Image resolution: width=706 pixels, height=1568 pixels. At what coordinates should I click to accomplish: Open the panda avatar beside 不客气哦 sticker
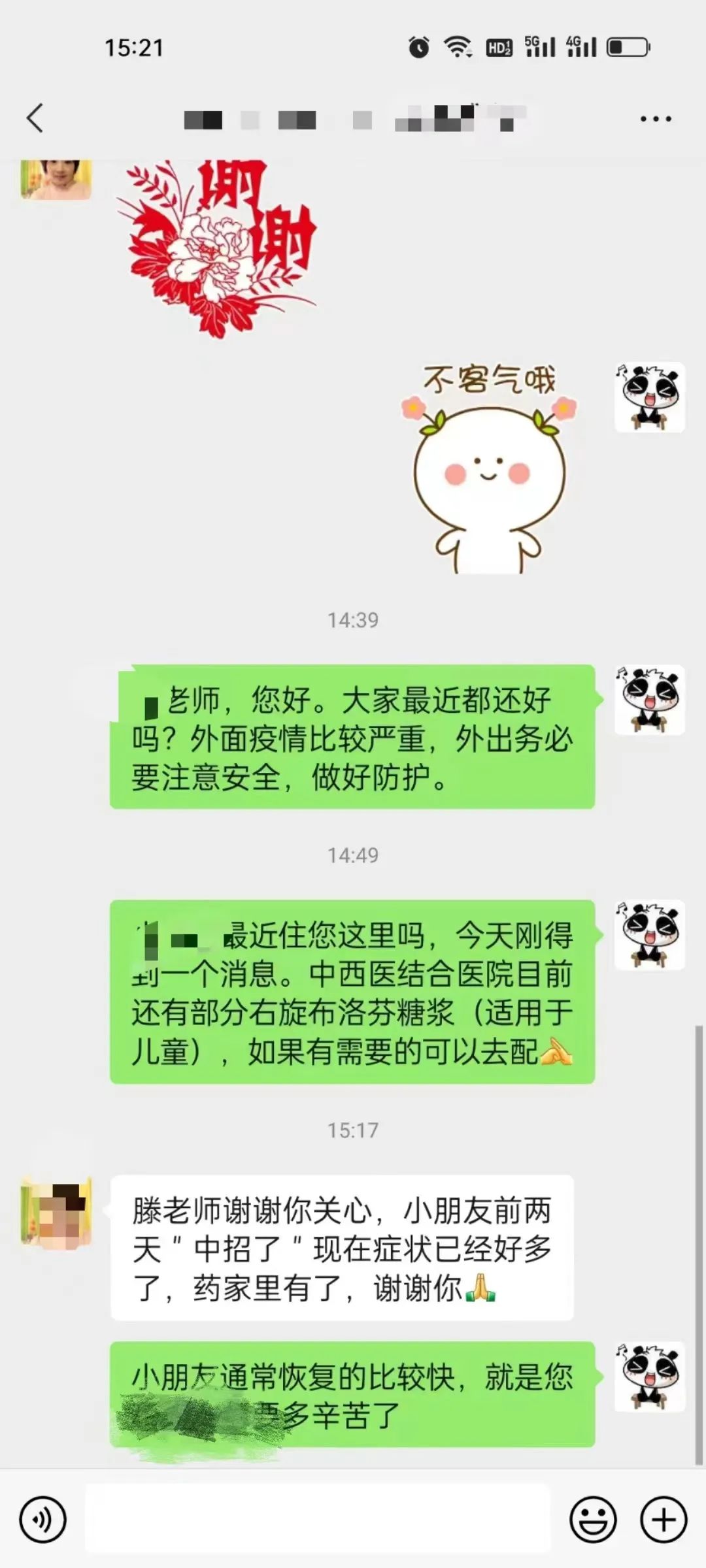pyautogui.click(x=649, y=397)
